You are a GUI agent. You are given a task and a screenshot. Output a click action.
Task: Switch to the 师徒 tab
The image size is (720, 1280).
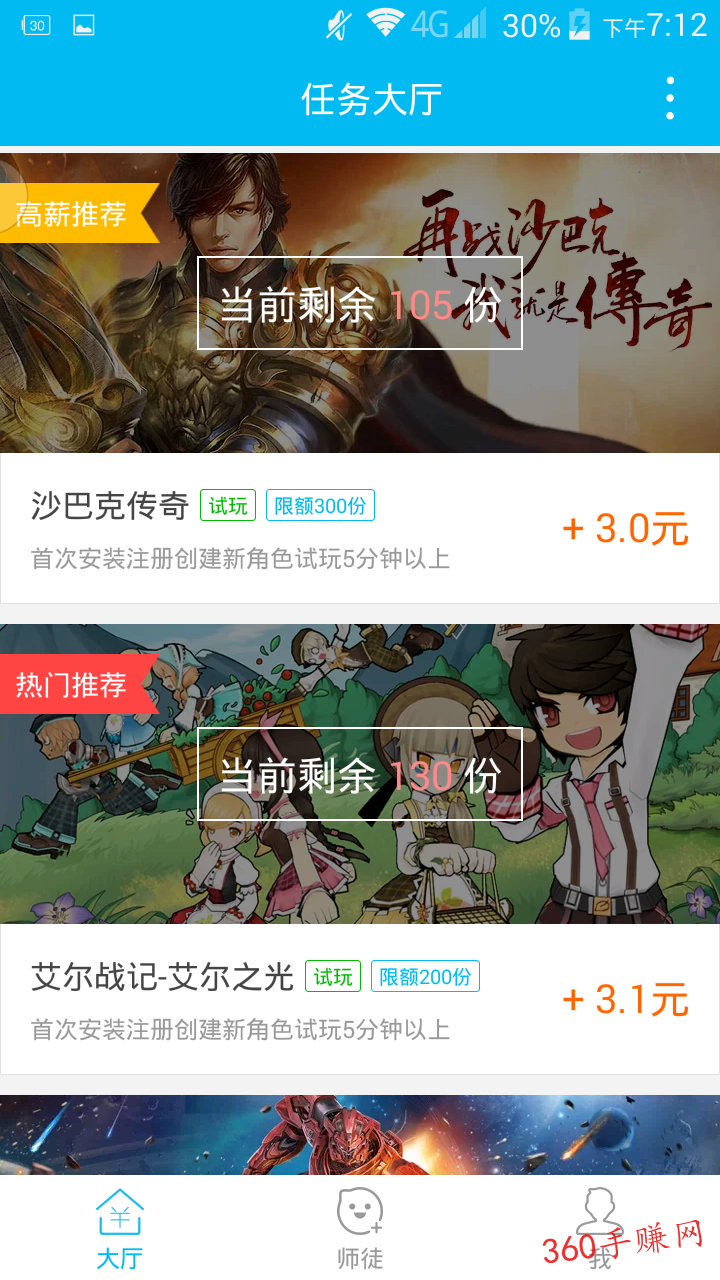[x=360, y=1229]
